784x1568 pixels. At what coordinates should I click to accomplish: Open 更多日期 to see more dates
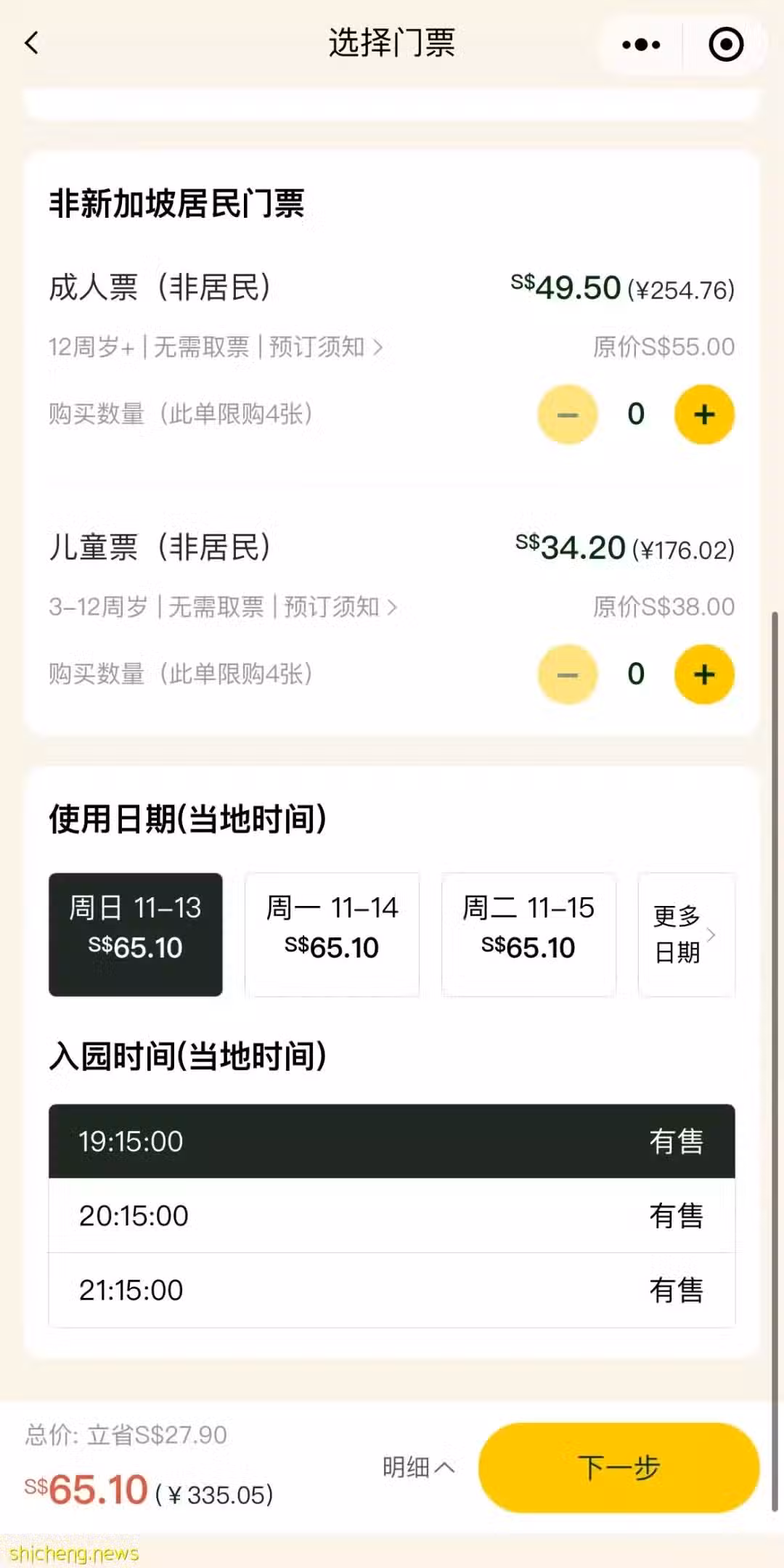click(687, 934)
